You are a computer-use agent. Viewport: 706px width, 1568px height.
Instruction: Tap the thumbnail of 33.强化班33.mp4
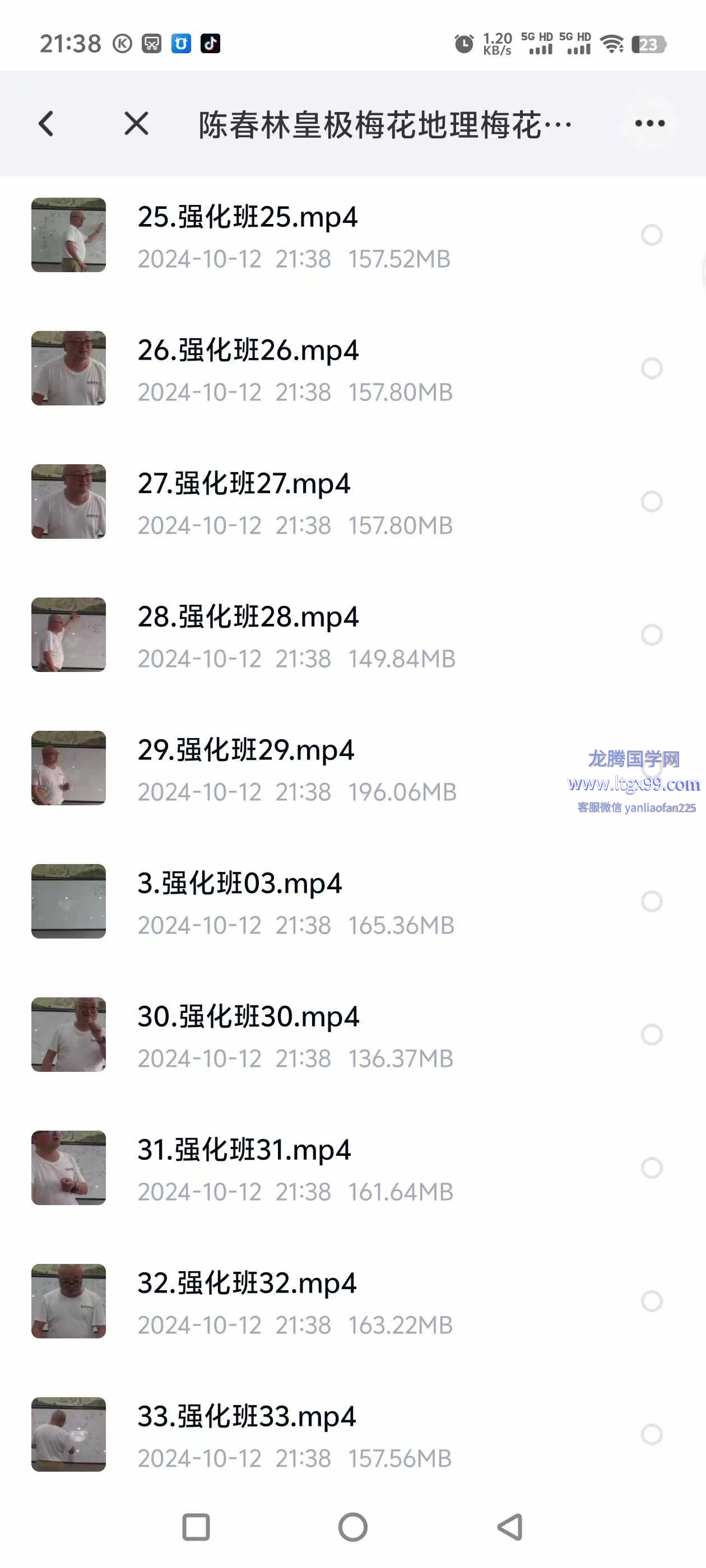tap(69, 1435)
